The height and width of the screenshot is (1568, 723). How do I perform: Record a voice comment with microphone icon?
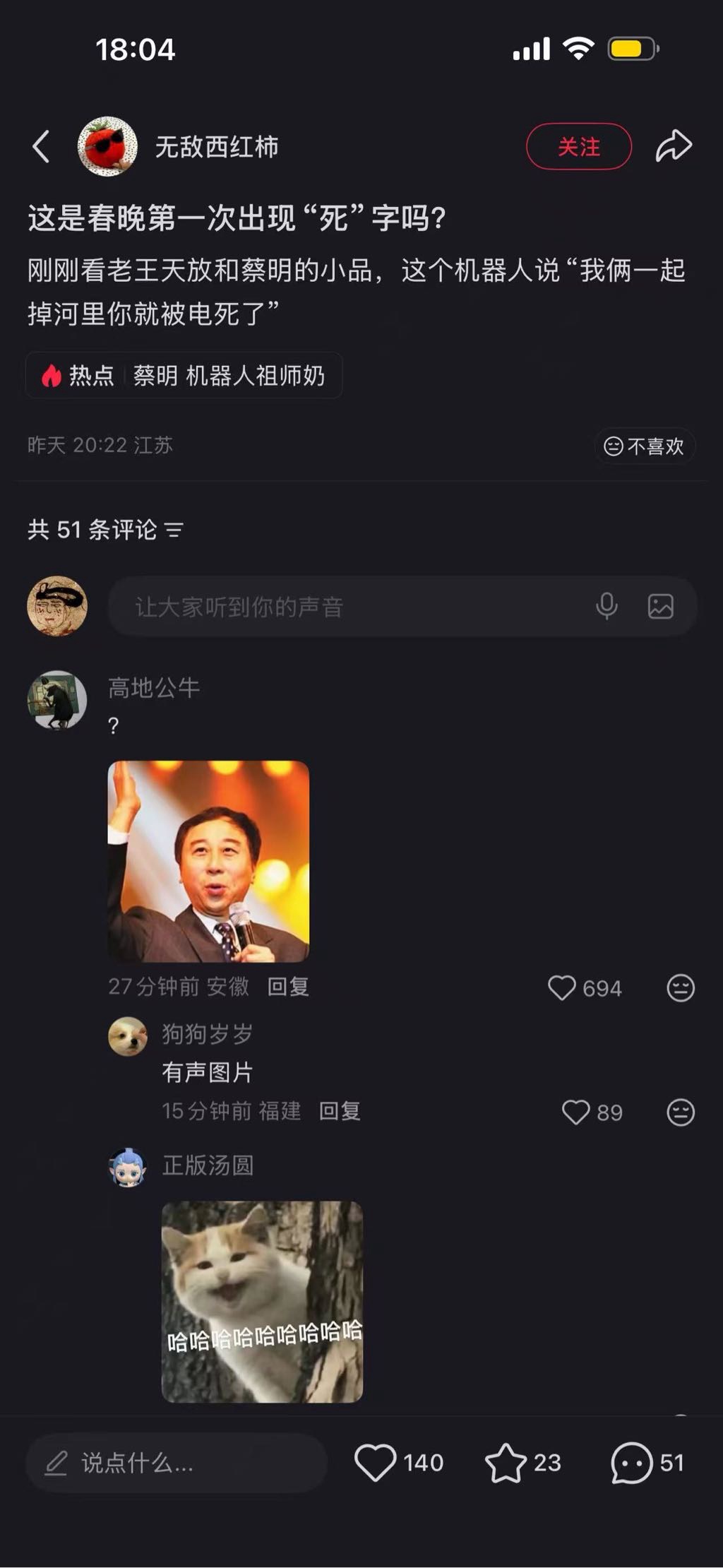pos(607,606)
